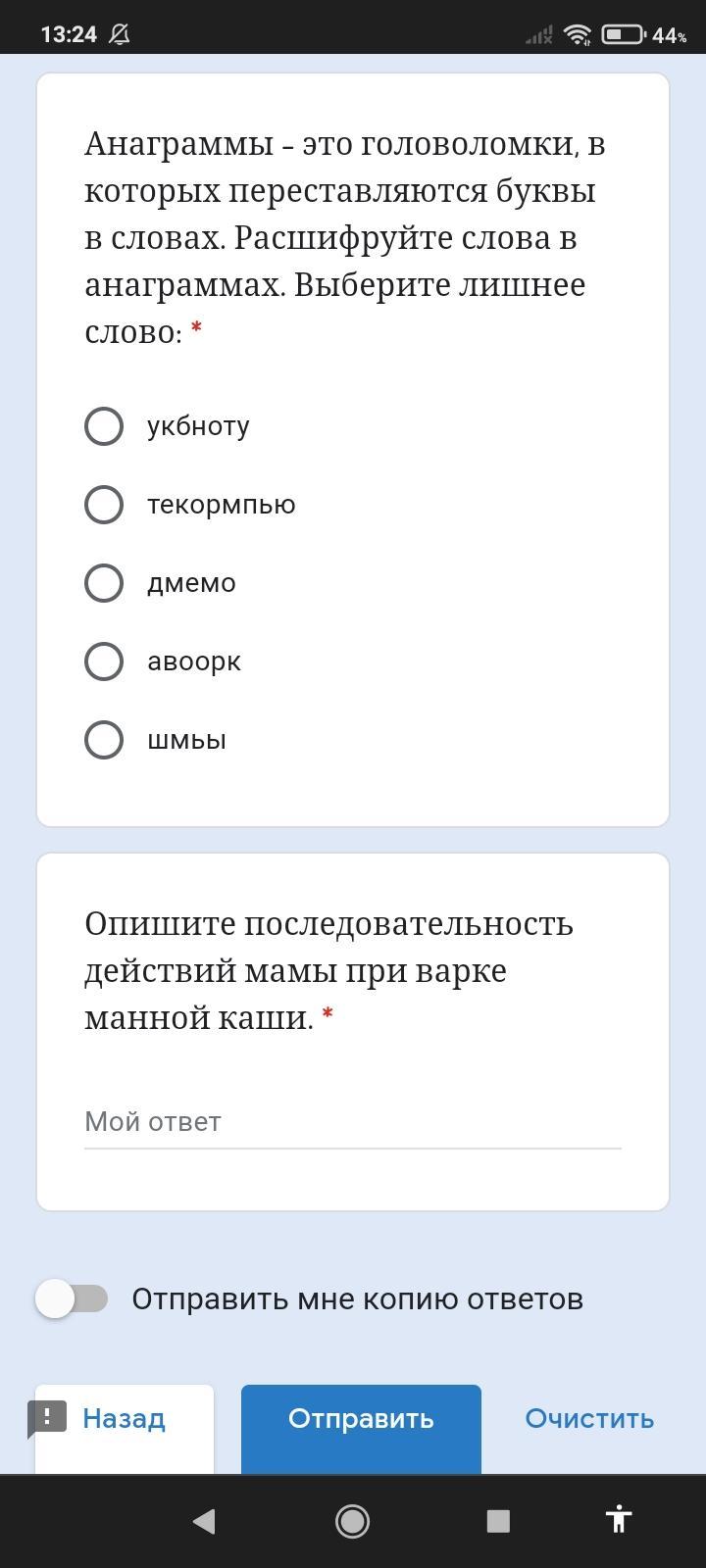Mark шмьы as the odd word
The height and width of the screenshot is (1568, 706).
coord(104,740)
